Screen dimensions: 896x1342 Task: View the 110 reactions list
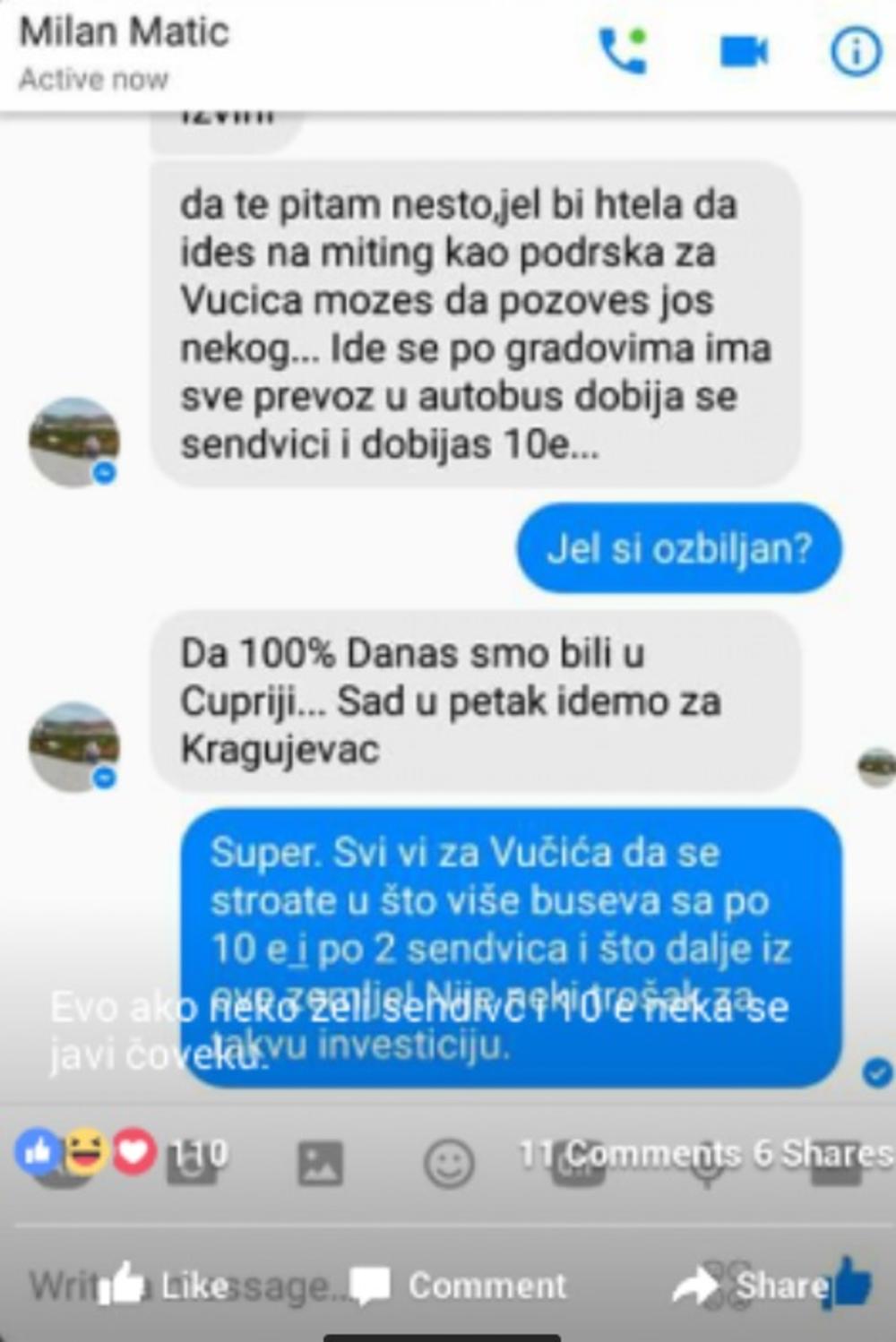click(121, 1153)
